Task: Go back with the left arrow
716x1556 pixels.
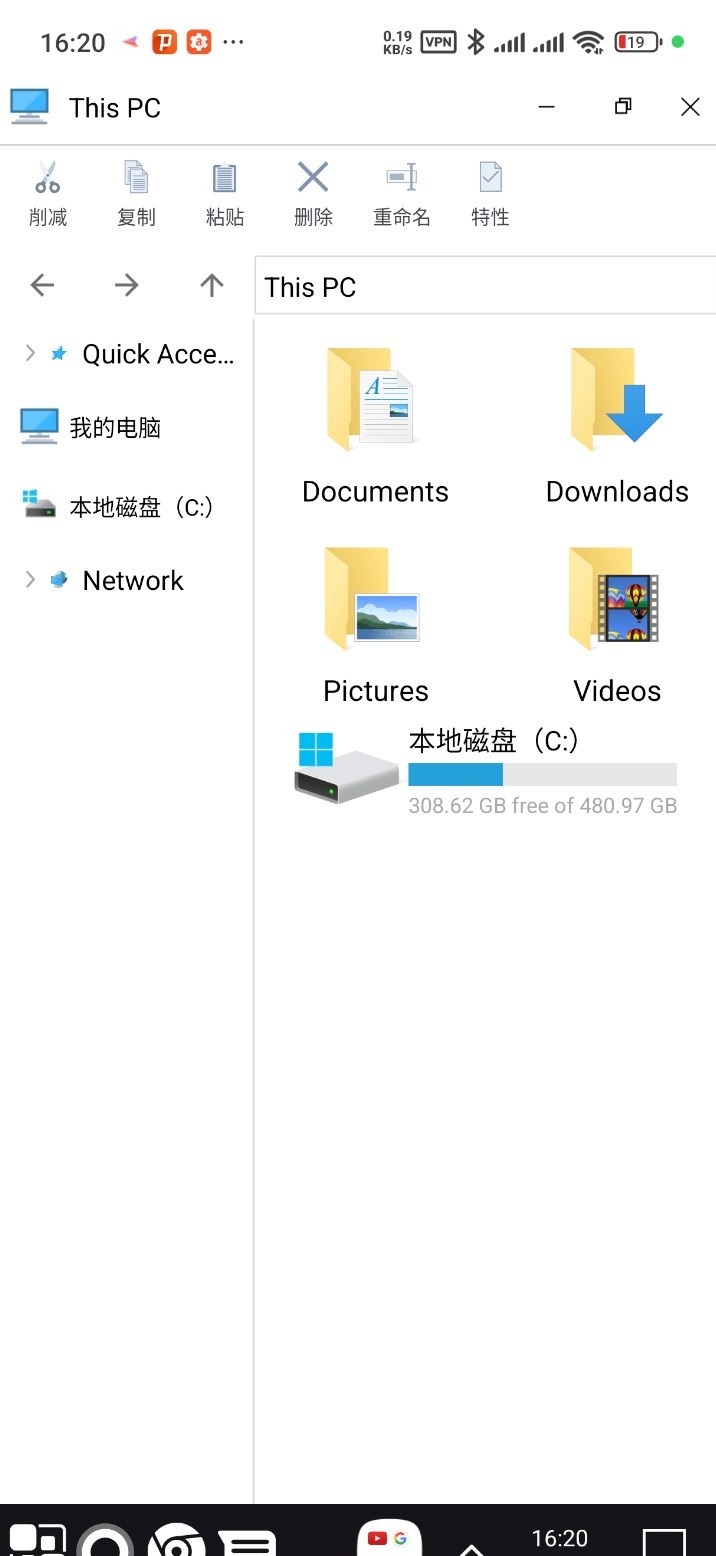Action: tap(42, 286)
